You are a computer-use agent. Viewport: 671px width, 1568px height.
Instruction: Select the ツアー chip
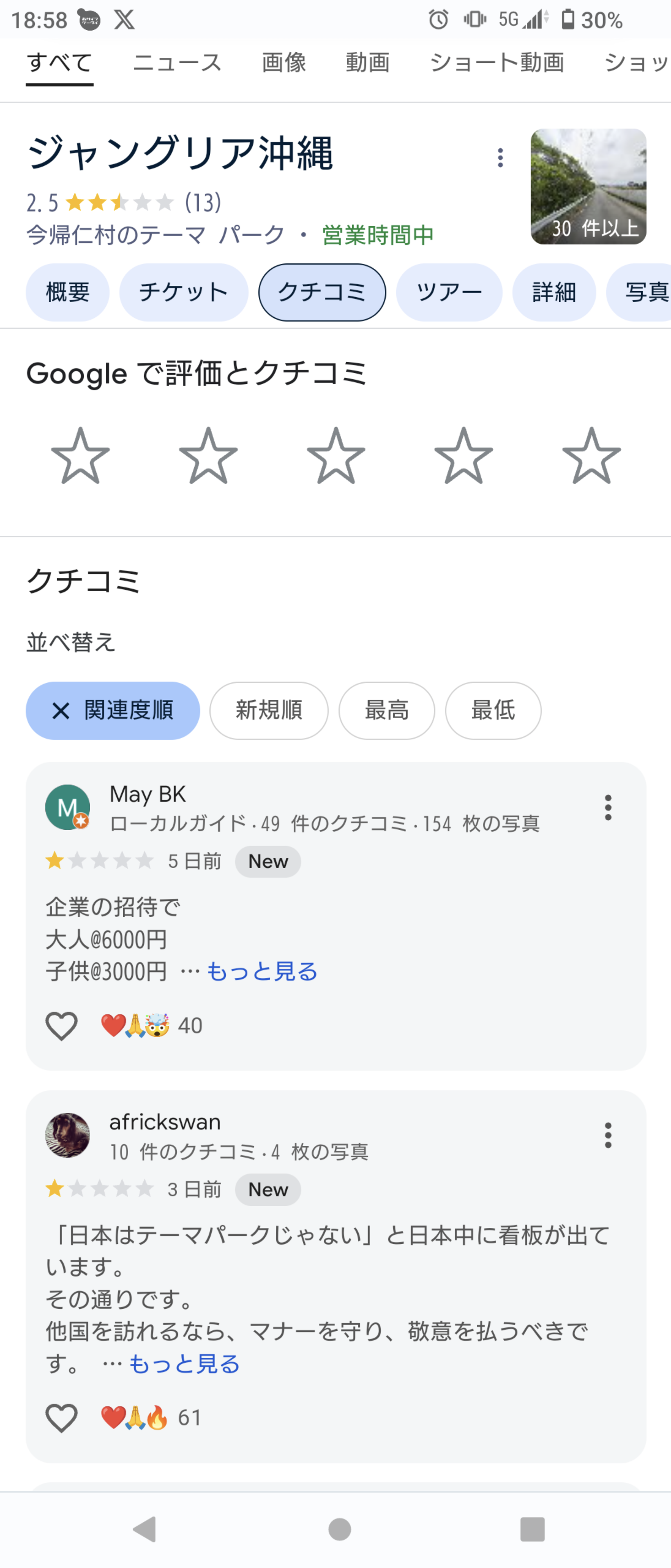(449, 292)
